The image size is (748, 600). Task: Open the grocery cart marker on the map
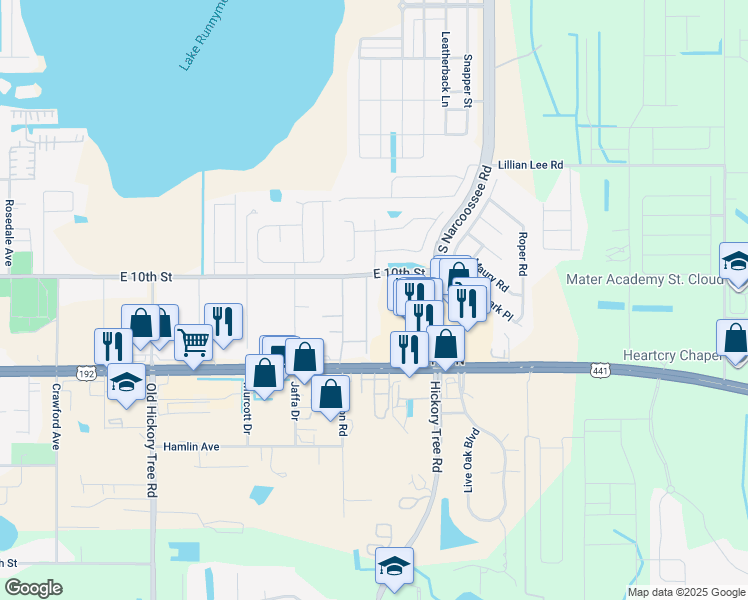pyautogui.click(x=193, y=342)
